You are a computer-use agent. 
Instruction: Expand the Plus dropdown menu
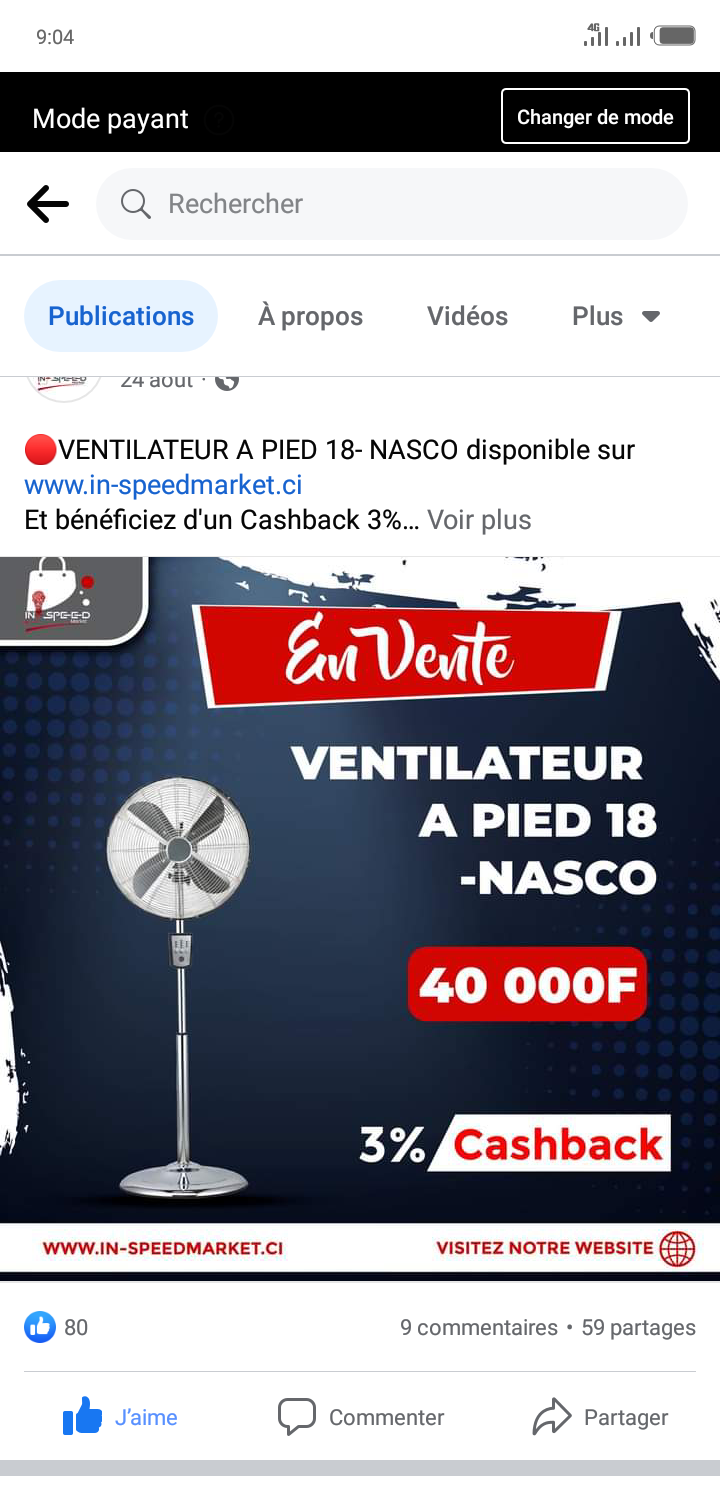tap(616, 316)
